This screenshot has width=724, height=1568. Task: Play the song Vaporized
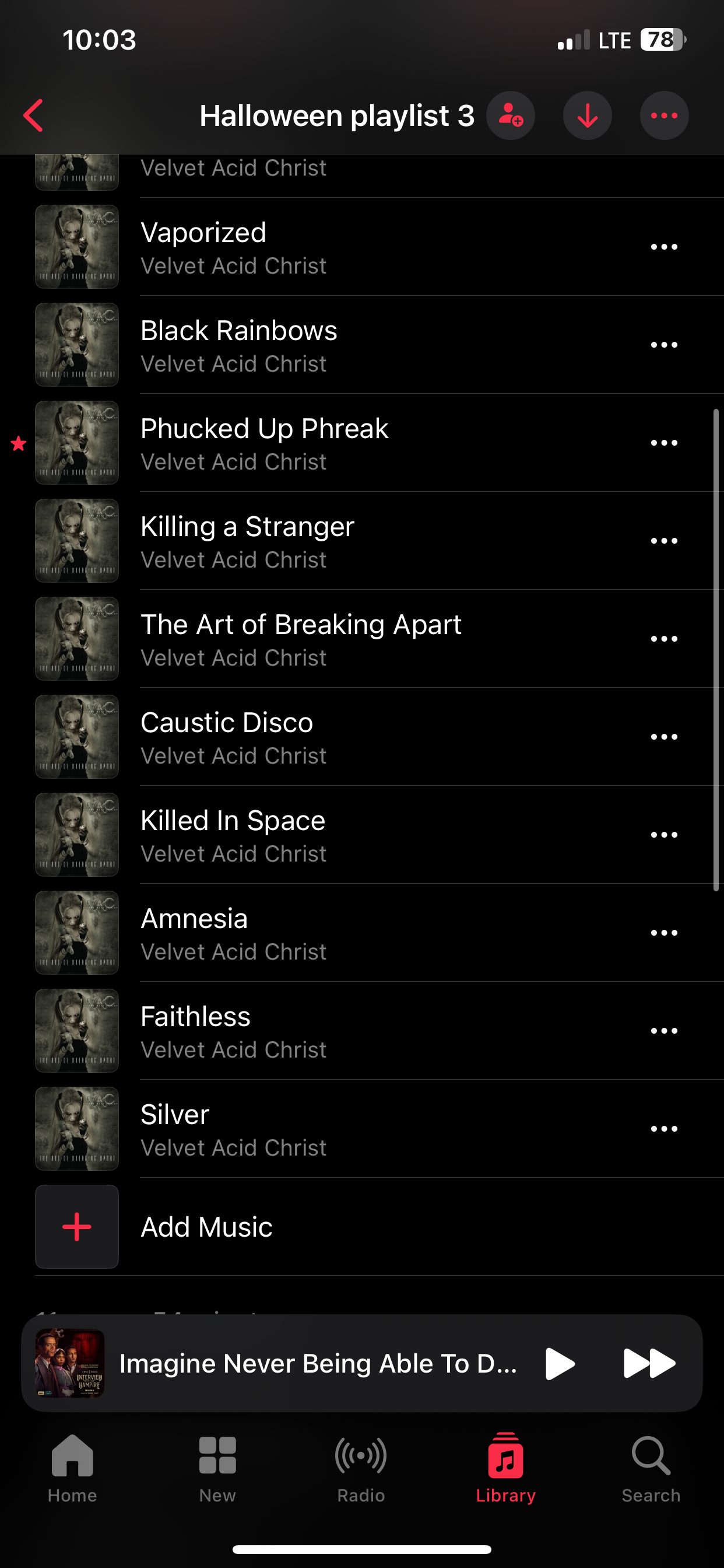[304, 247]
